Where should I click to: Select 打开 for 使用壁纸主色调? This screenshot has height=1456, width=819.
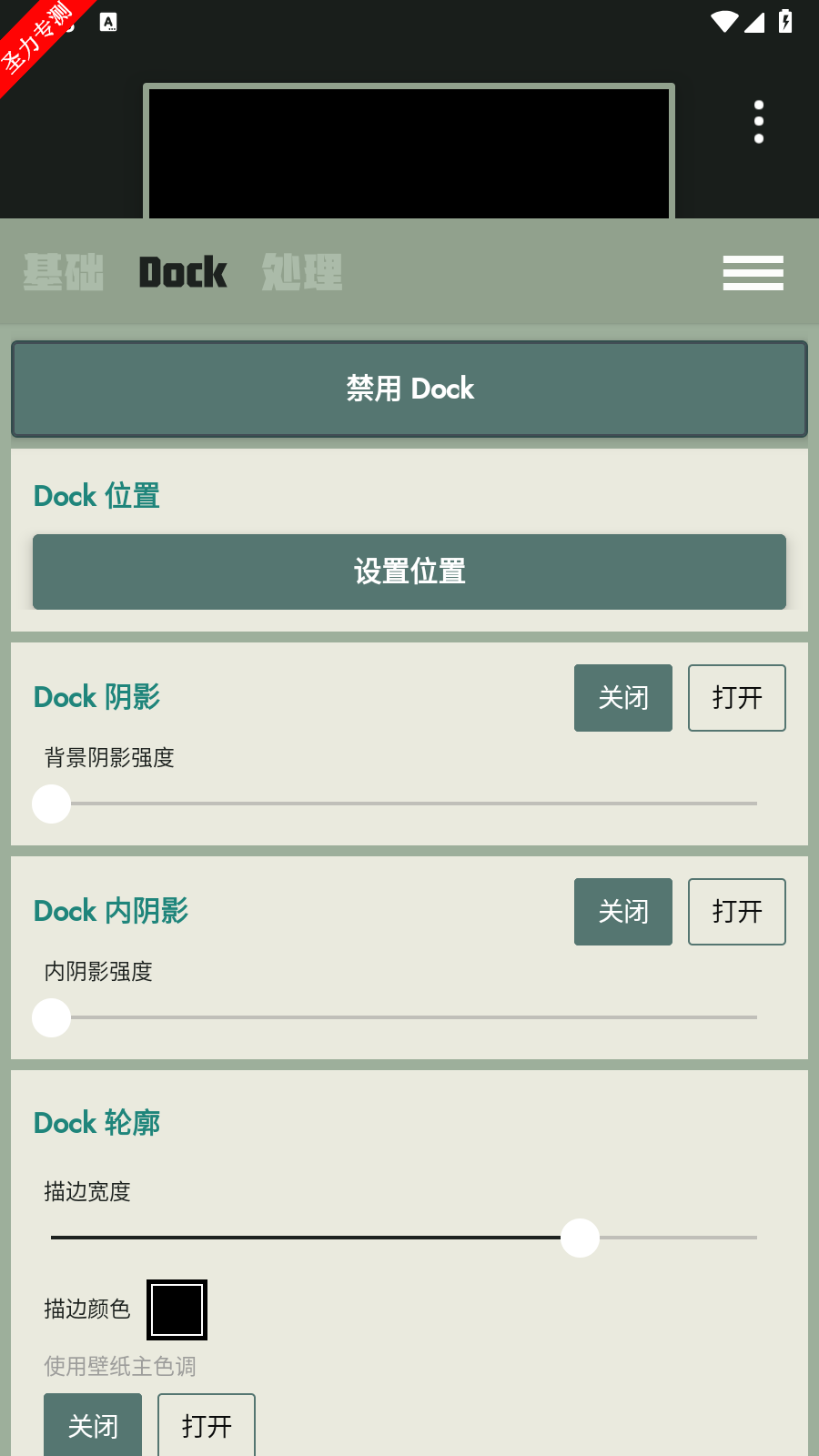click(x=207, y=1425)
